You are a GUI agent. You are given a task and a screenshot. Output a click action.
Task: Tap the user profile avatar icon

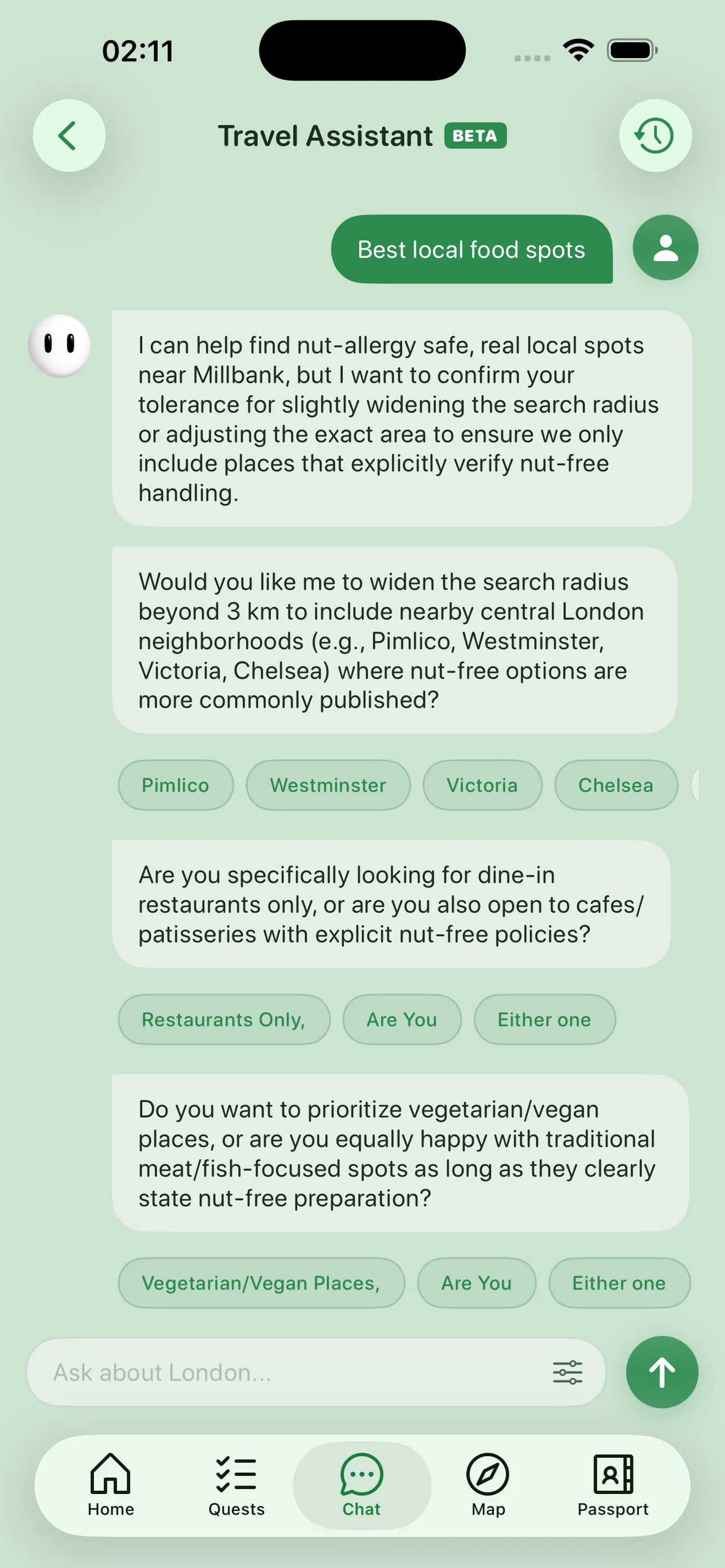pyautogui.click(x=665, y=248)
